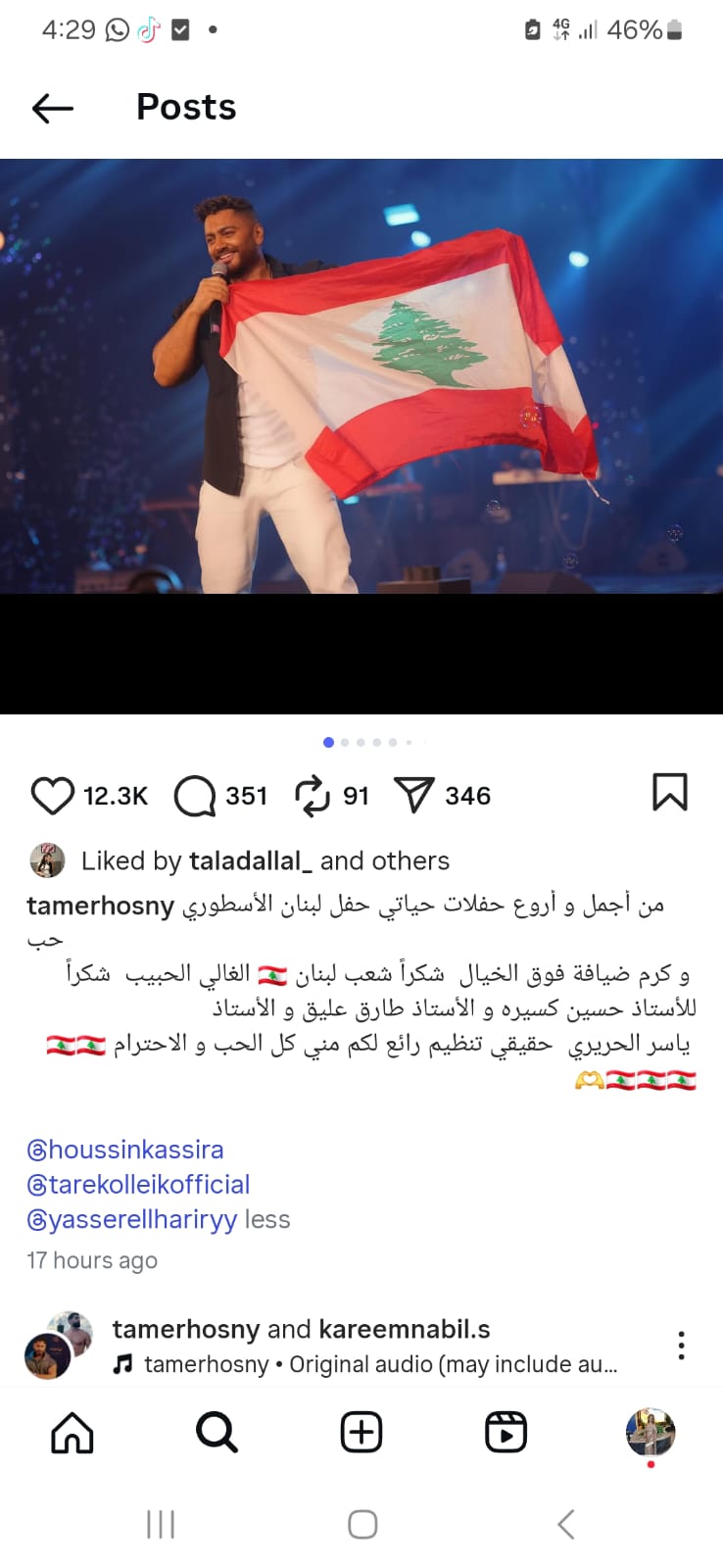
Task: Open the @yasserellhariryy mention
Action: [x=132, y=1220]
